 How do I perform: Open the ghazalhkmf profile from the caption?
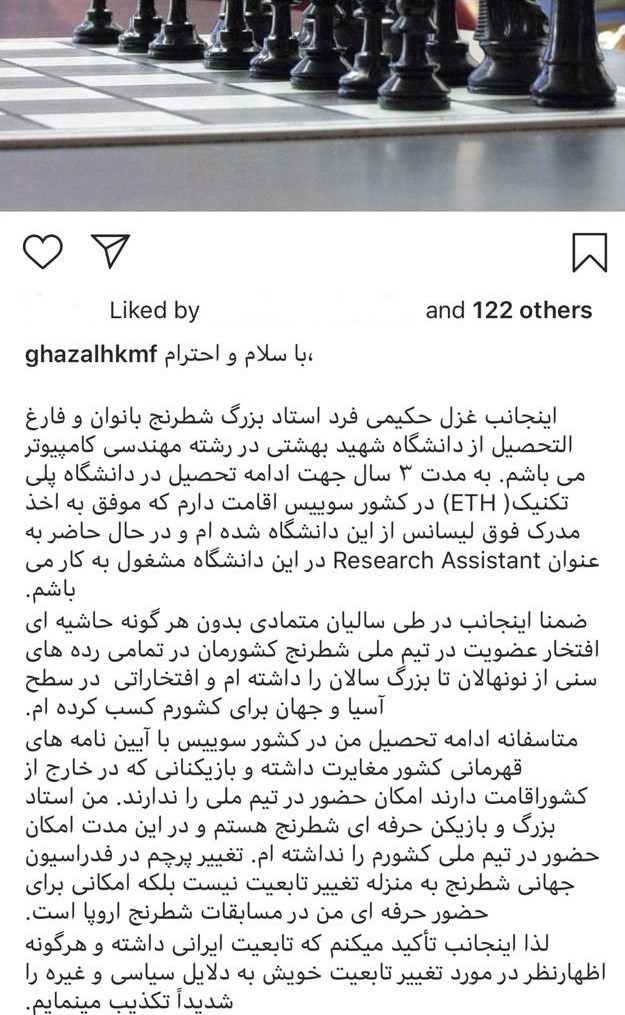91,355
